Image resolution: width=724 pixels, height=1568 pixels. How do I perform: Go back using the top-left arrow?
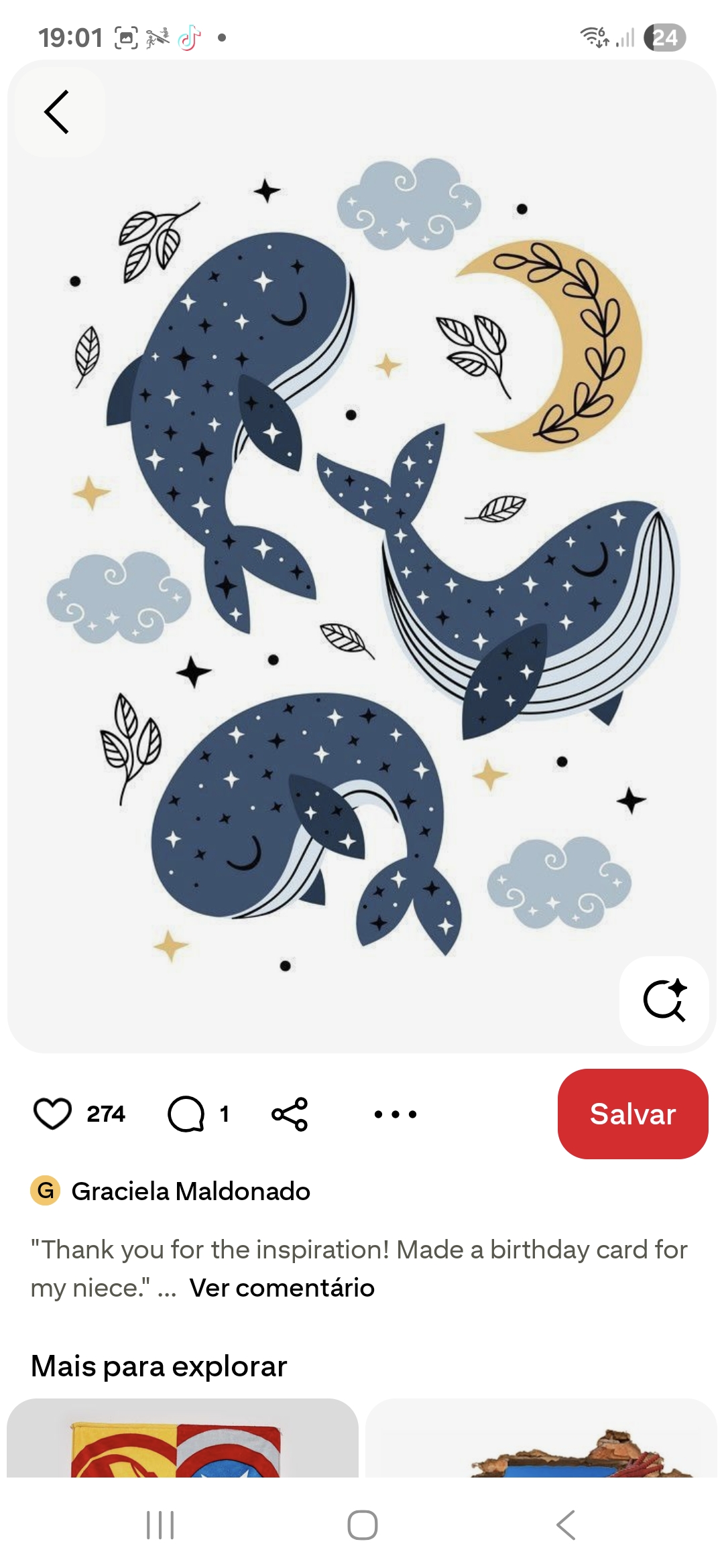tap(58, 112)
